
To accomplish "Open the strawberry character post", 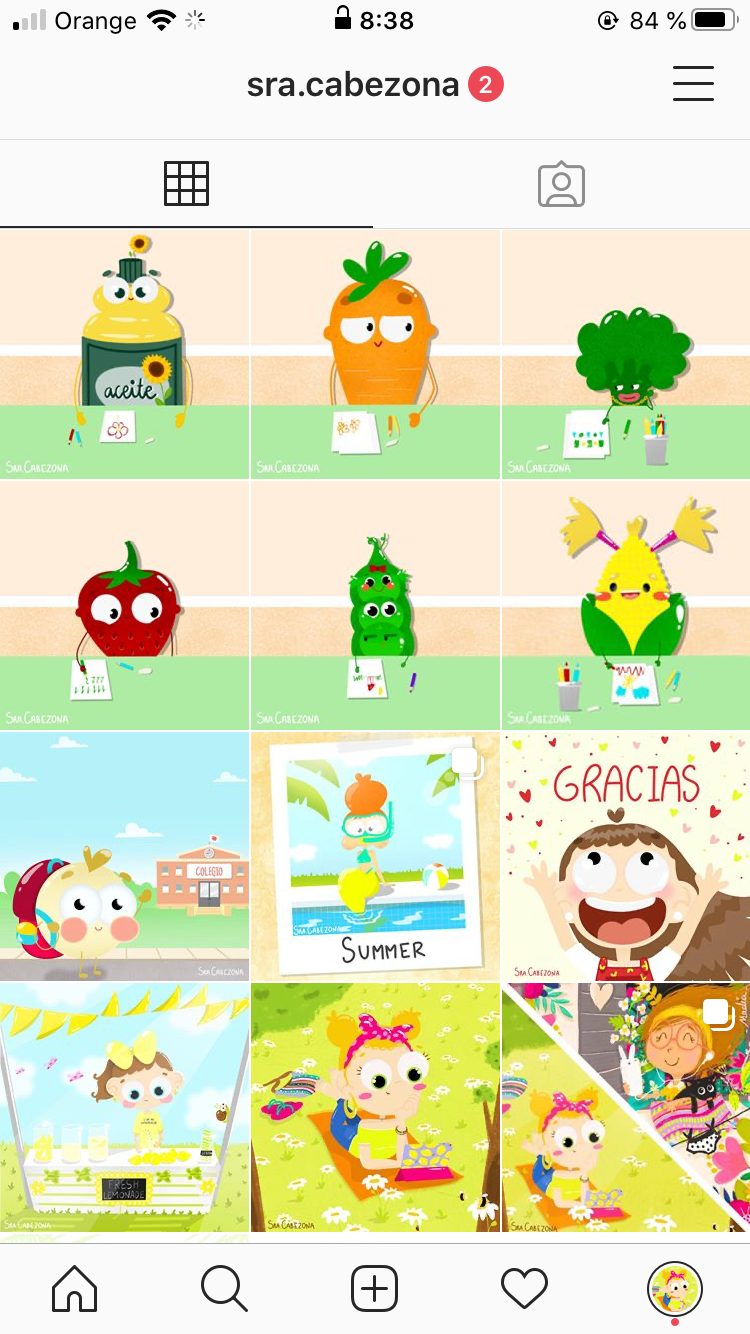I will (124, 606).
